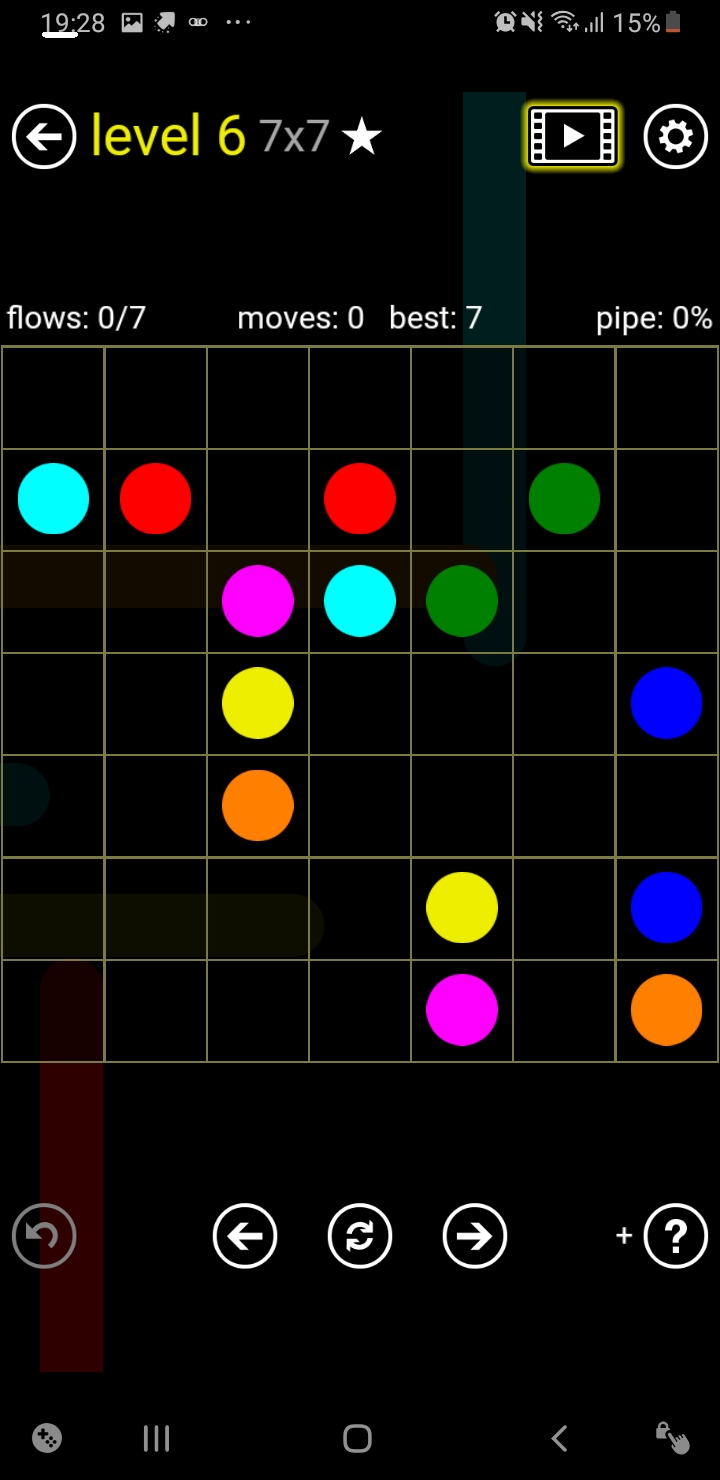The height and width of the screenshot is (1480, 720).
Task: Advance to the next level
Action: 475,1236
